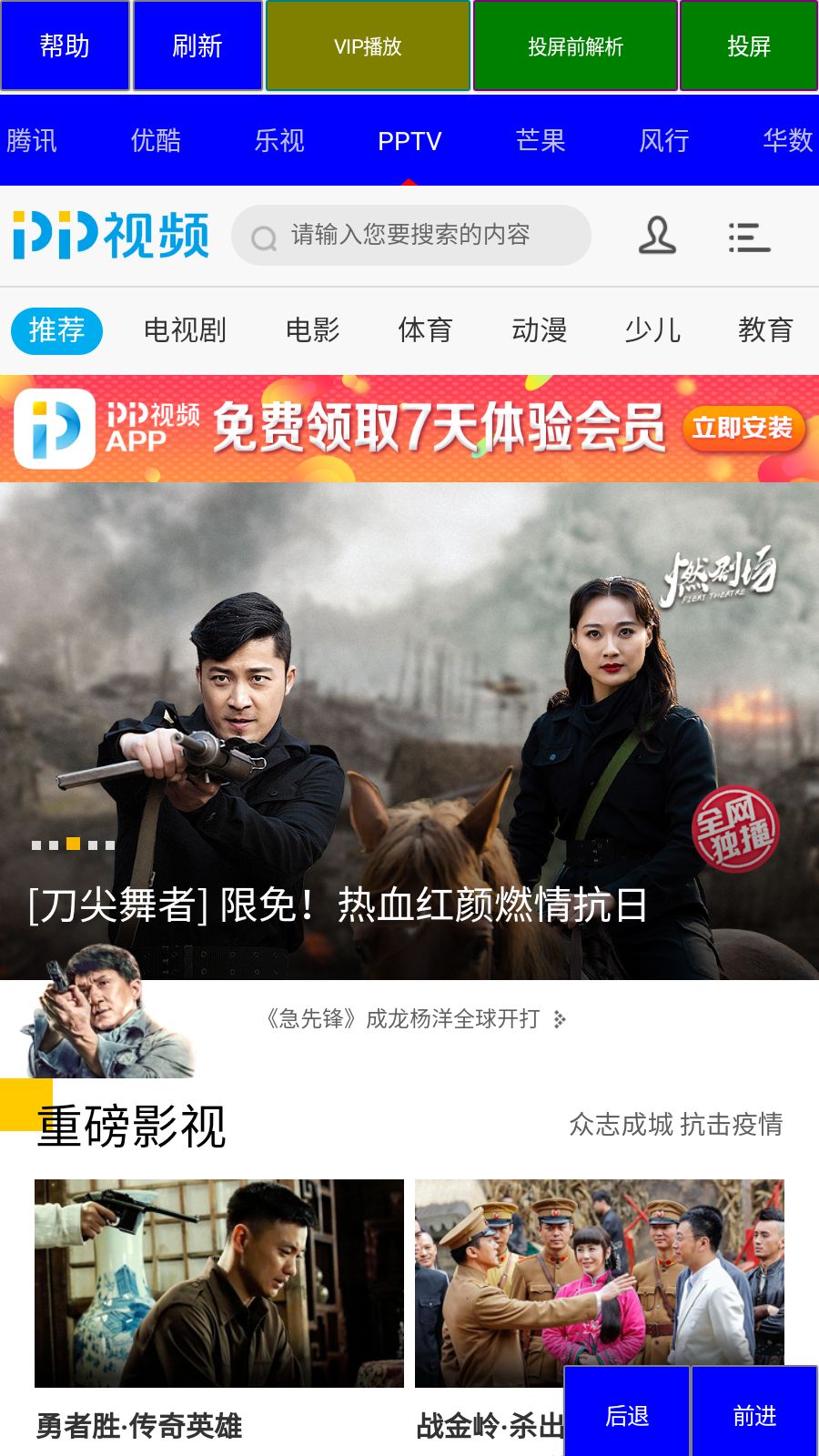Switch to the 体育 category
Image resolution: width=819 pixels, height=1456 pixels.
coord(425,329)
